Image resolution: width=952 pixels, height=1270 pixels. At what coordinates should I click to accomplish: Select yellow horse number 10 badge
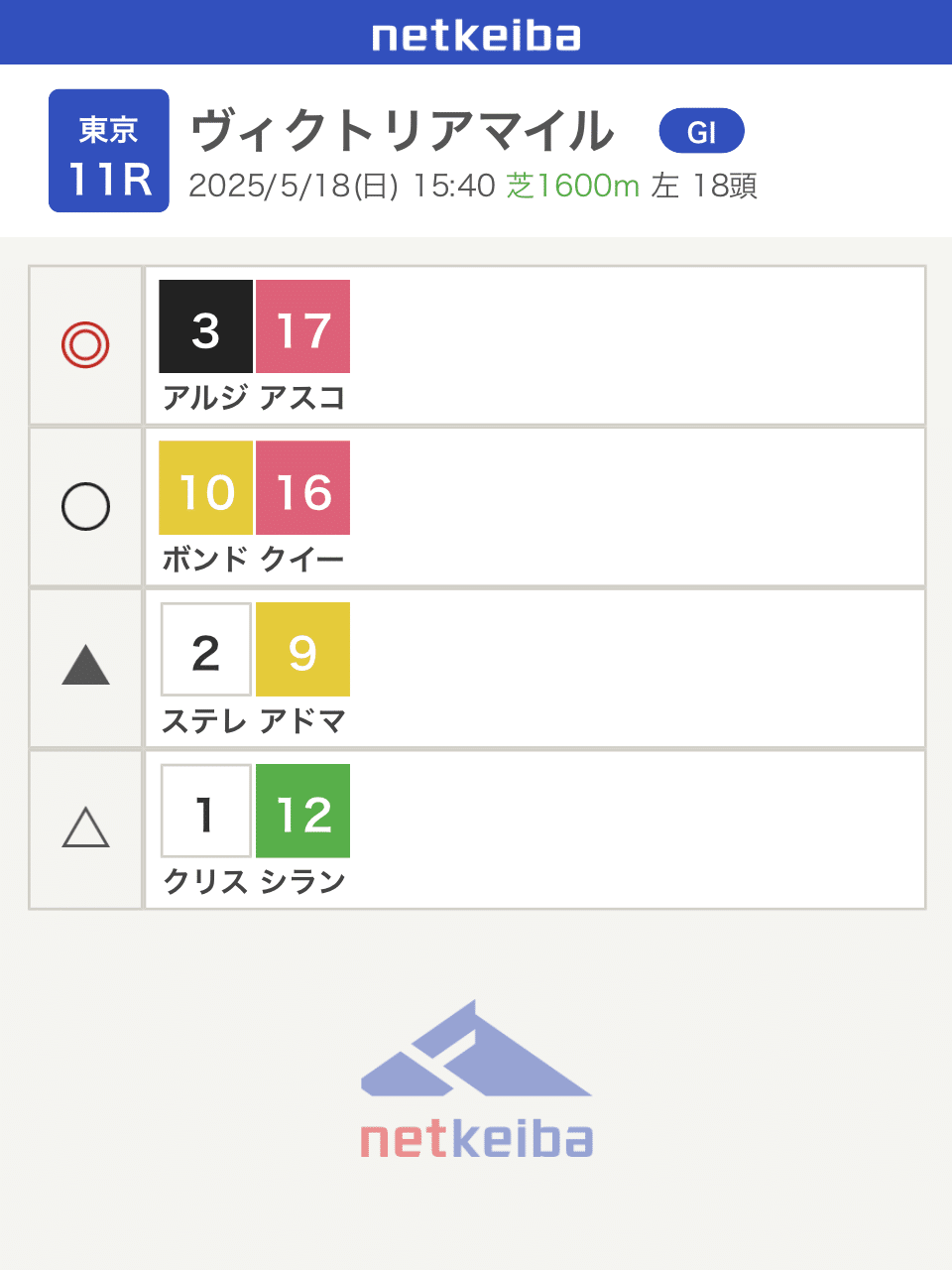(x=205, y=488)
